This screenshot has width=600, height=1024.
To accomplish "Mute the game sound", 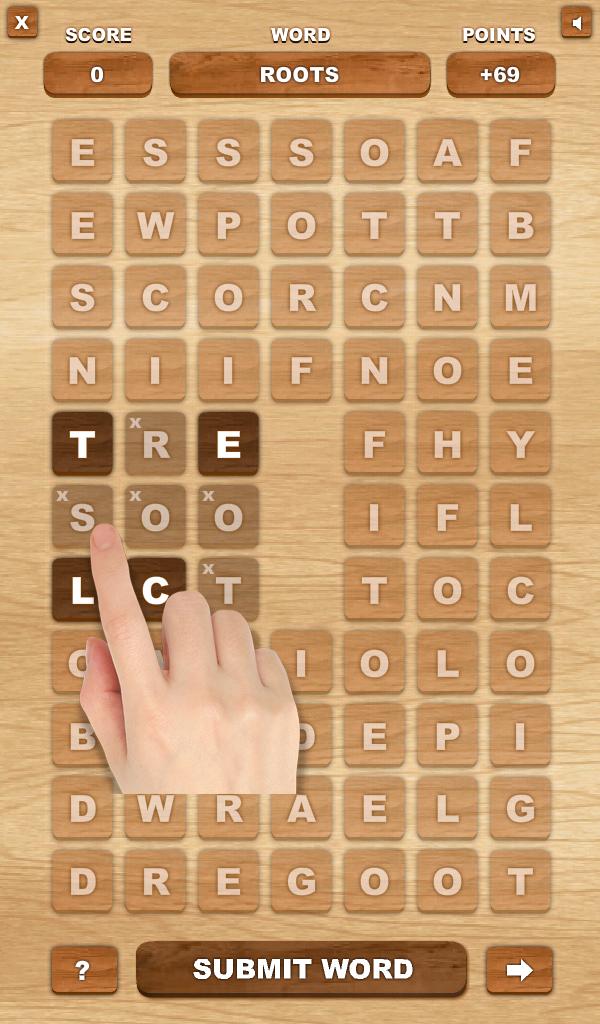I will click(576, 21).
